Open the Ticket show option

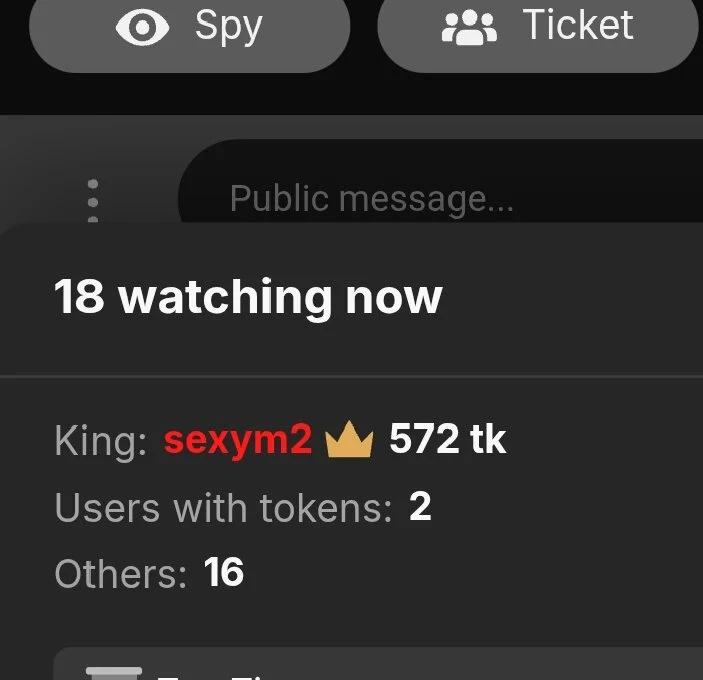pos(538,27)
